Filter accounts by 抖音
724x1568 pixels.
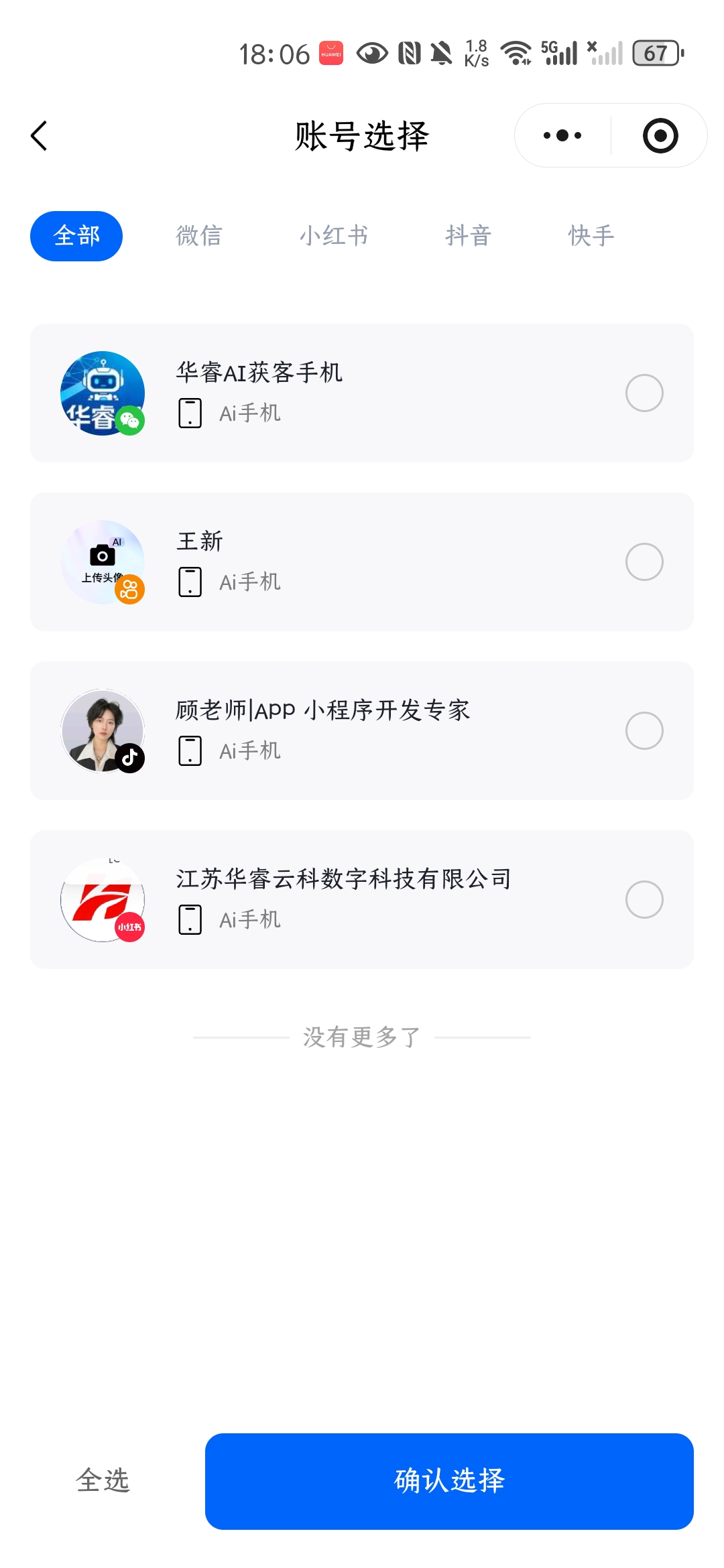[x=469, y=236]
